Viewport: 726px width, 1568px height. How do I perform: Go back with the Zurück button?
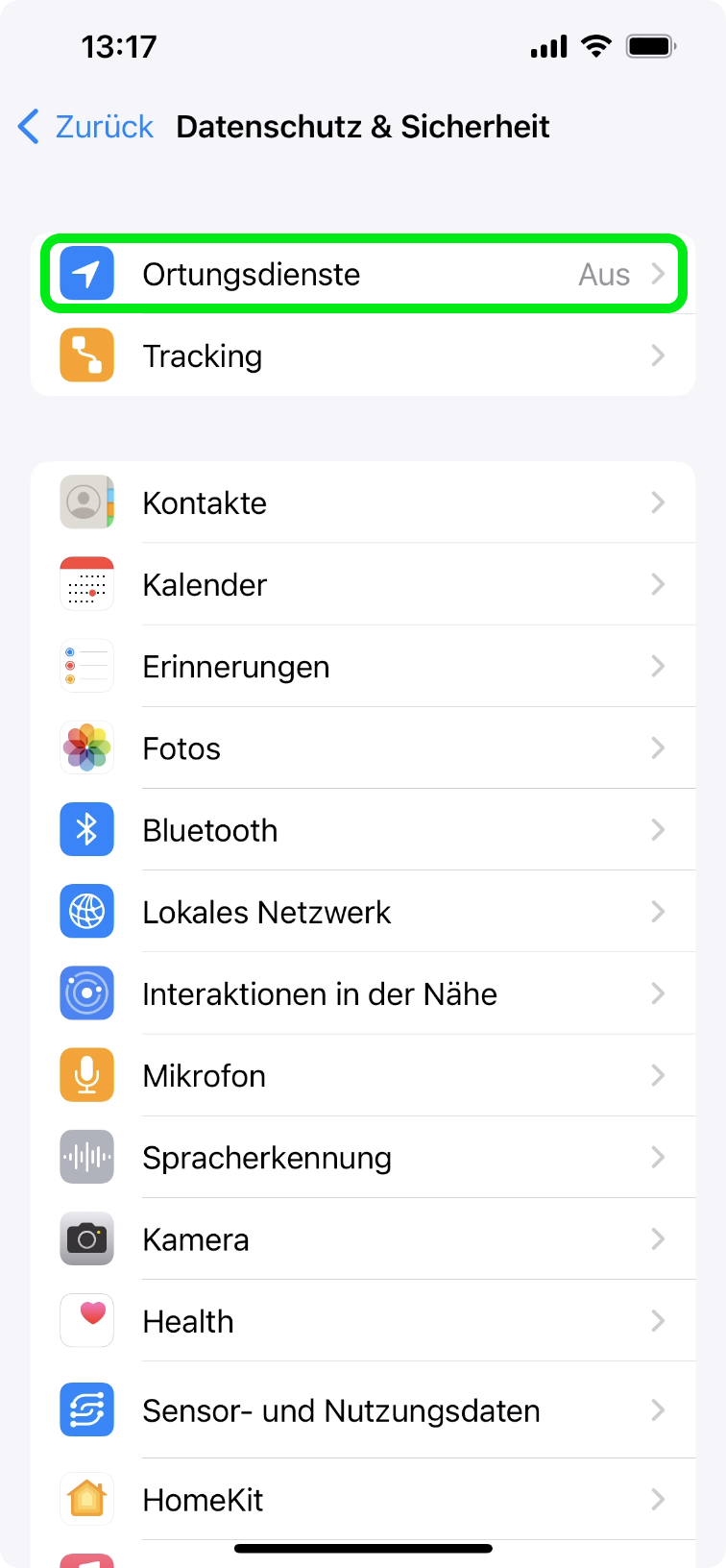pos(86,127)
